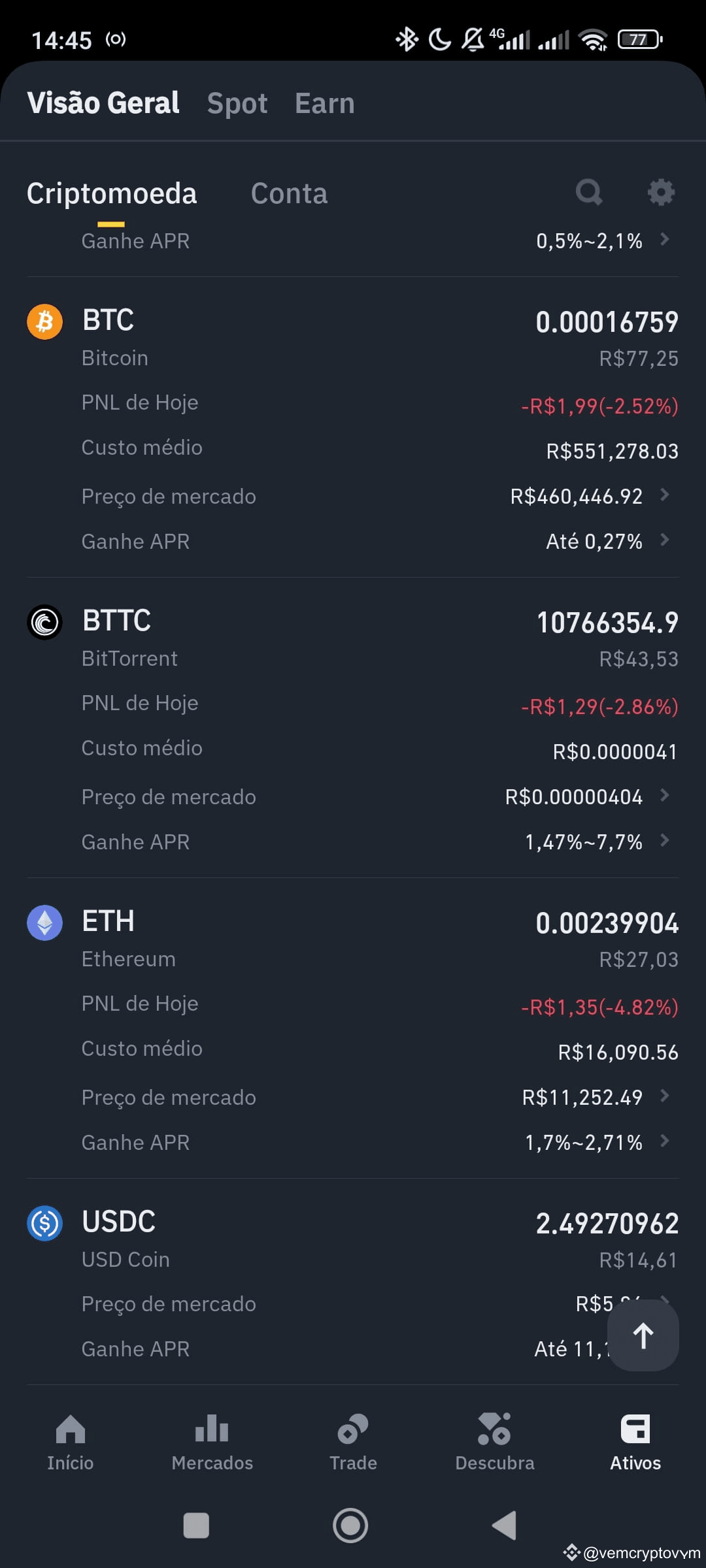Open the BTC Bitcoin asset row
The image size is (706, 1568).
click(x=353, y=338)
